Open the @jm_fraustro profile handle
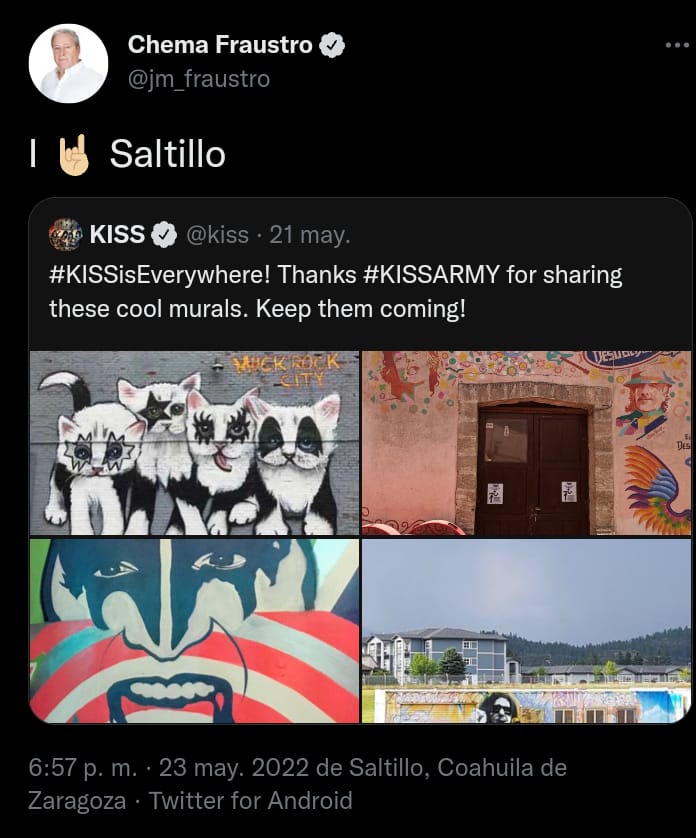This screenshot has height=838, width=696. click(198, 79)
